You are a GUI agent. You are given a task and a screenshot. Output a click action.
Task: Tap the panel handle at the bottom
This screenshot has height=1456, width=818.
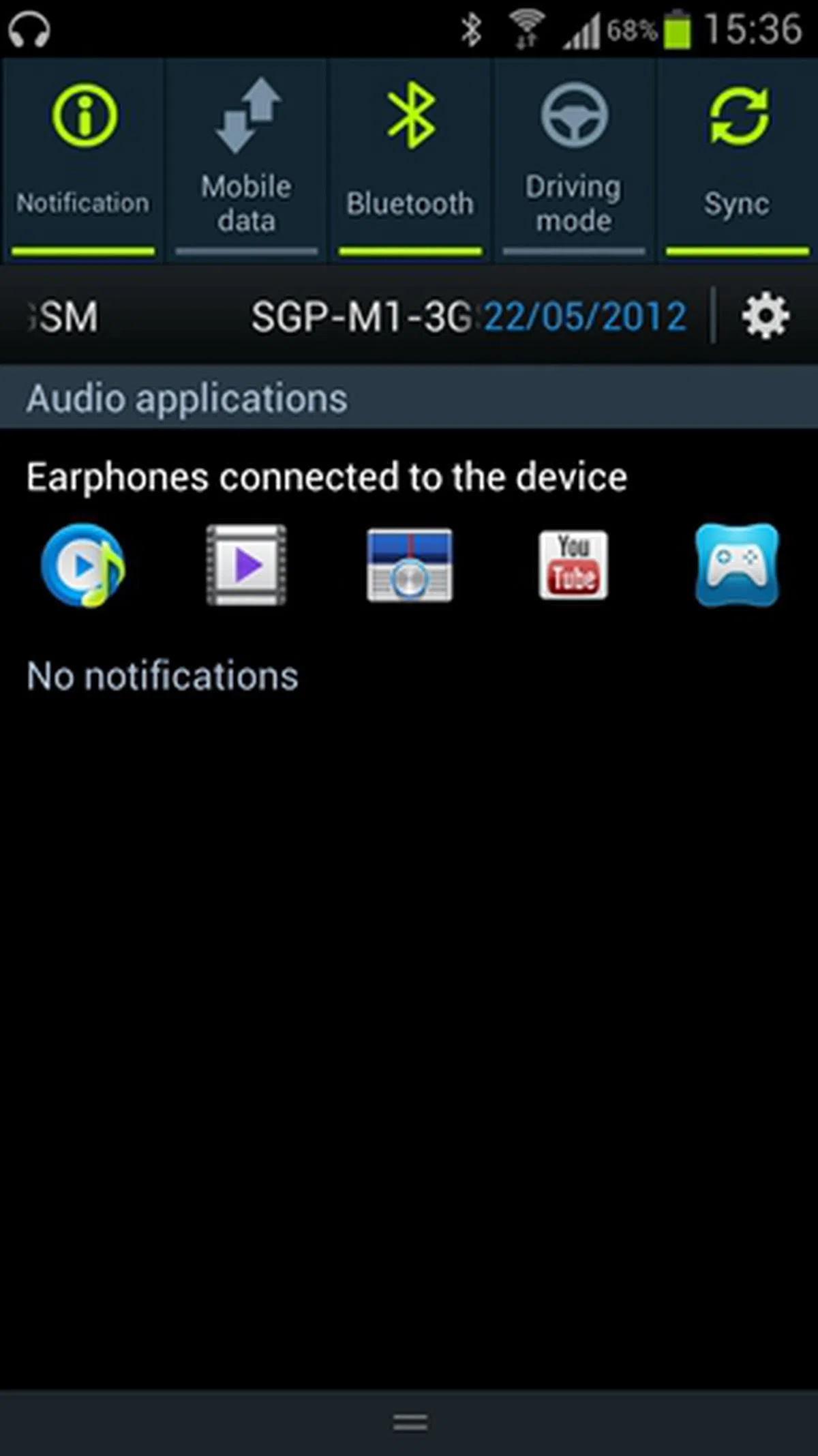click(410, 1421)
